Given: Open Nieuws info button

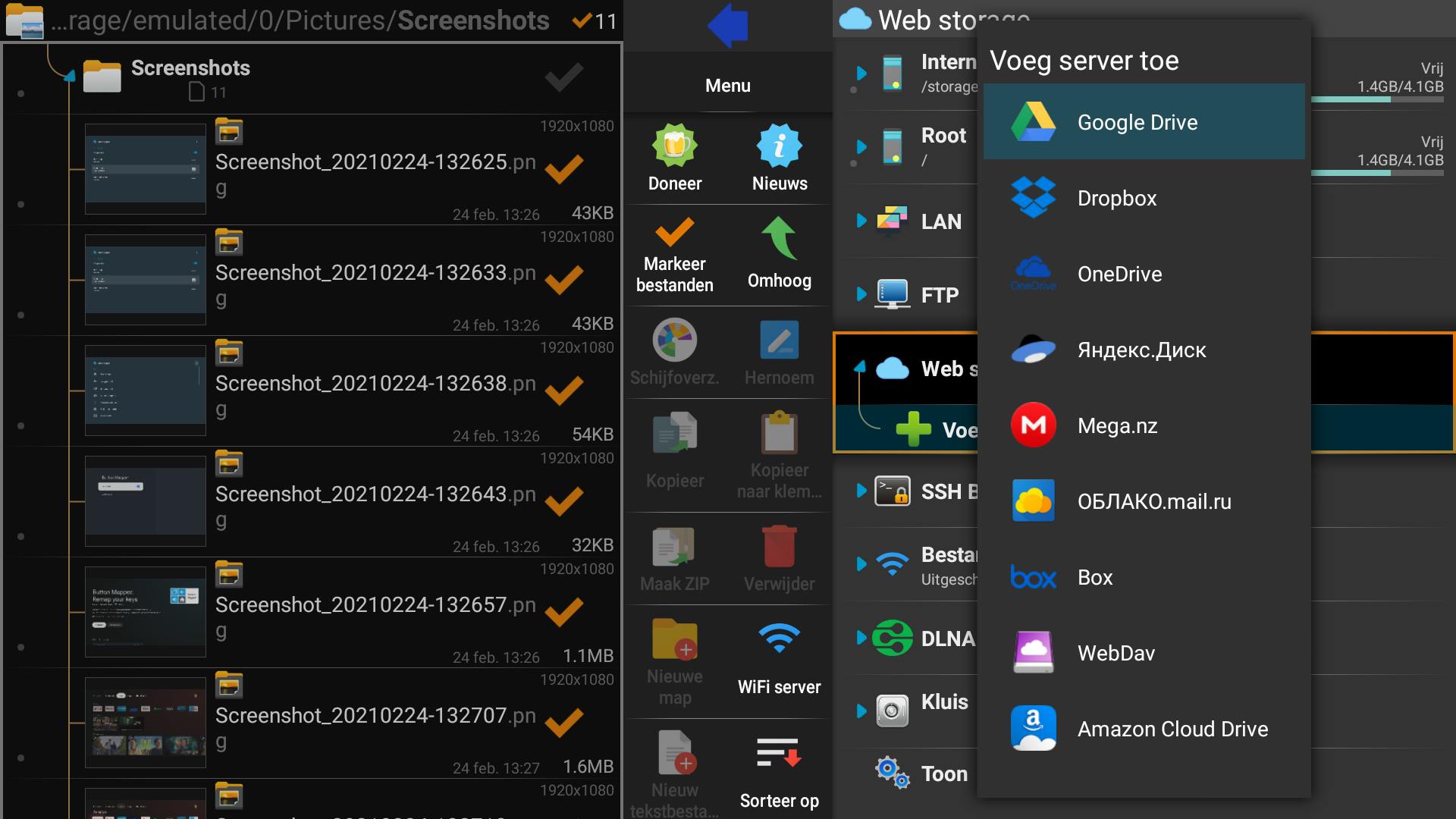Looking at the screenshot, I should (x=779, y=158).
